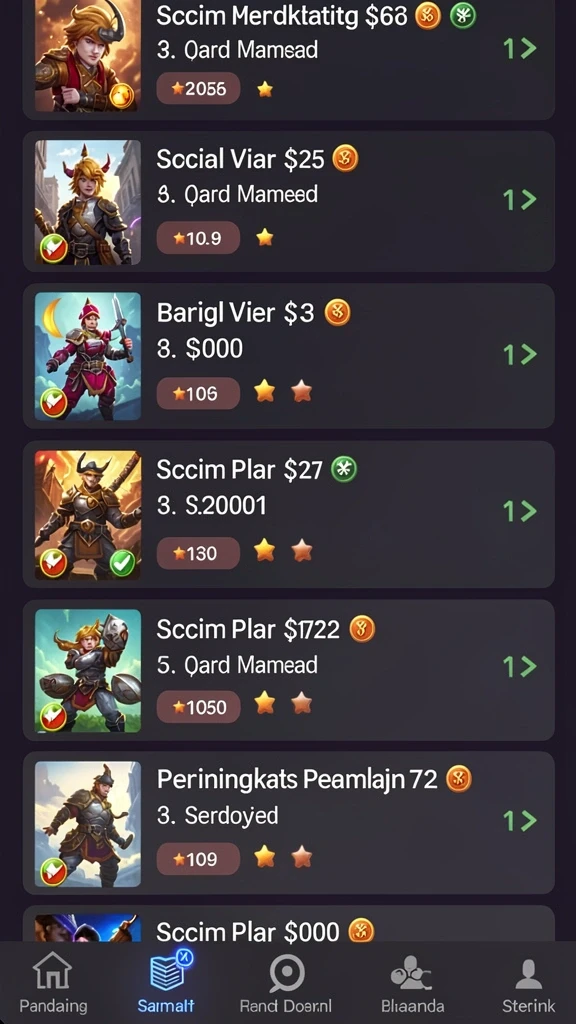Tap the green chevron on Sccial Viar
The height and width of the screenshot is (1024, 576).
(x=520, y=199)
